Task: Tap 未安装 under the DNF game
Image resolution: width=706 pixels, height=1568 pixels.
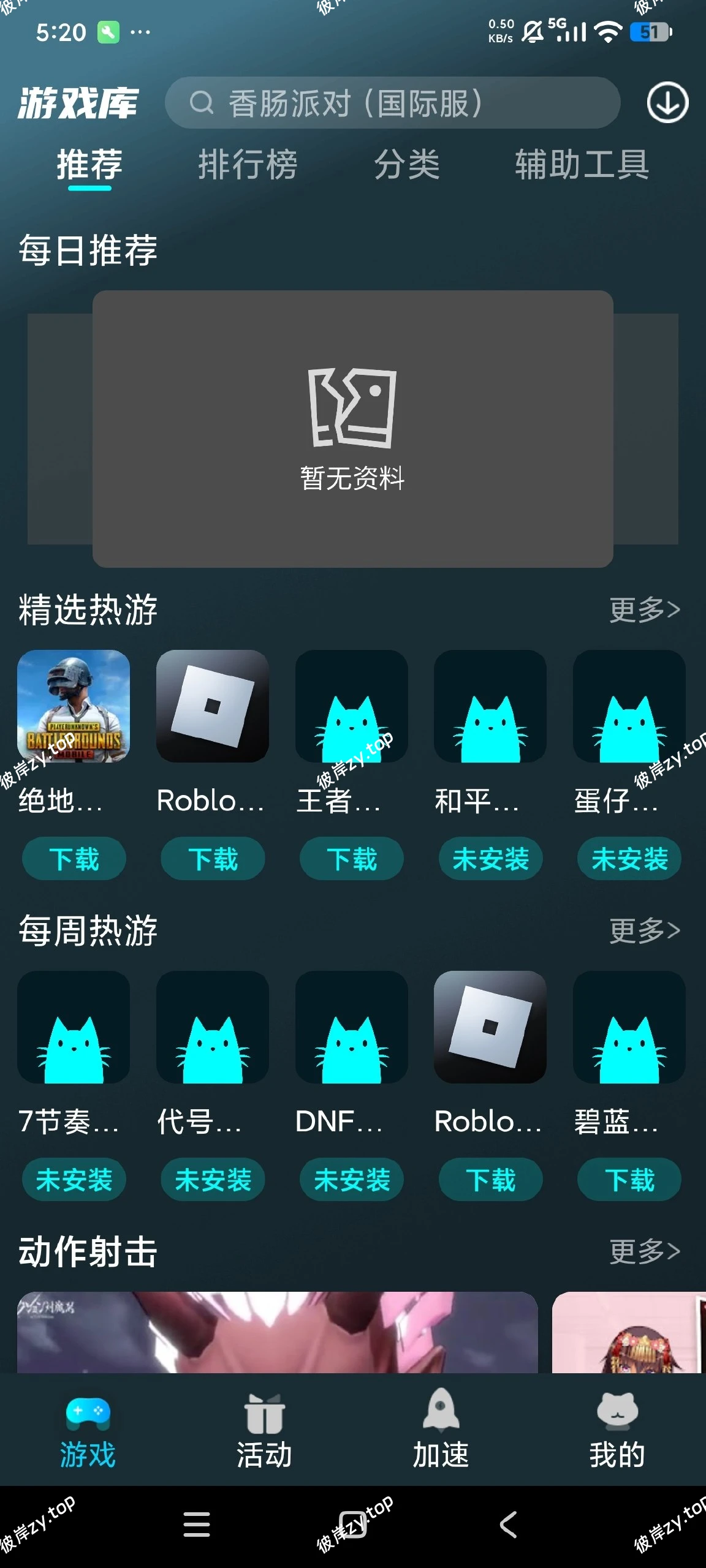Action: pos(352,1180)
